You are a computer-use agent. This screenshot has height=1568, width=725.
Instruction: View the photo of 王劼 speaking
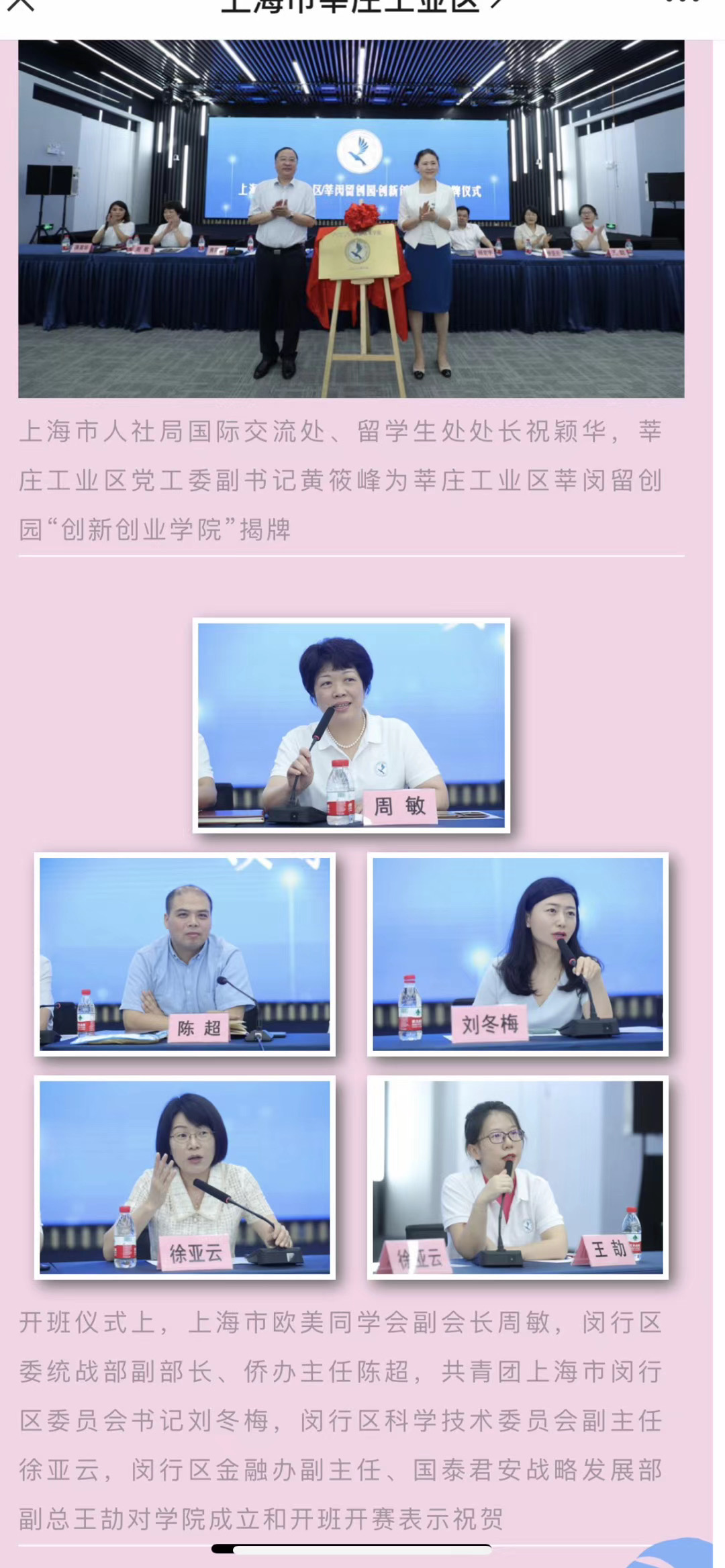(518, 1177)
